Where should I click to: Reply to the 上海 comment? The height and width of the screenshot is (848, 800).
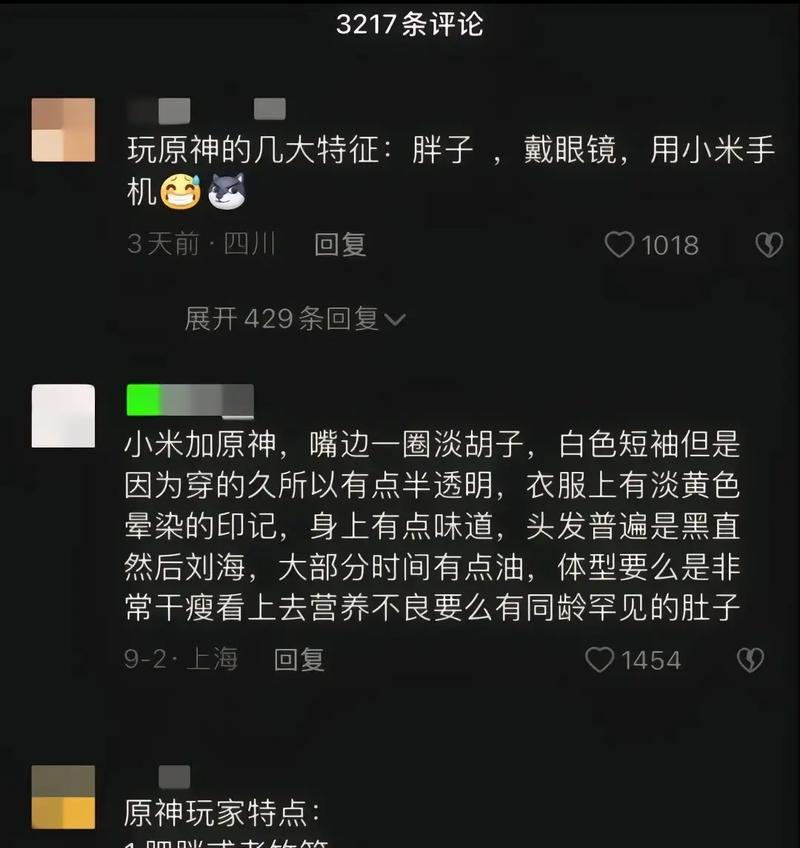click(x=299, y=659)
